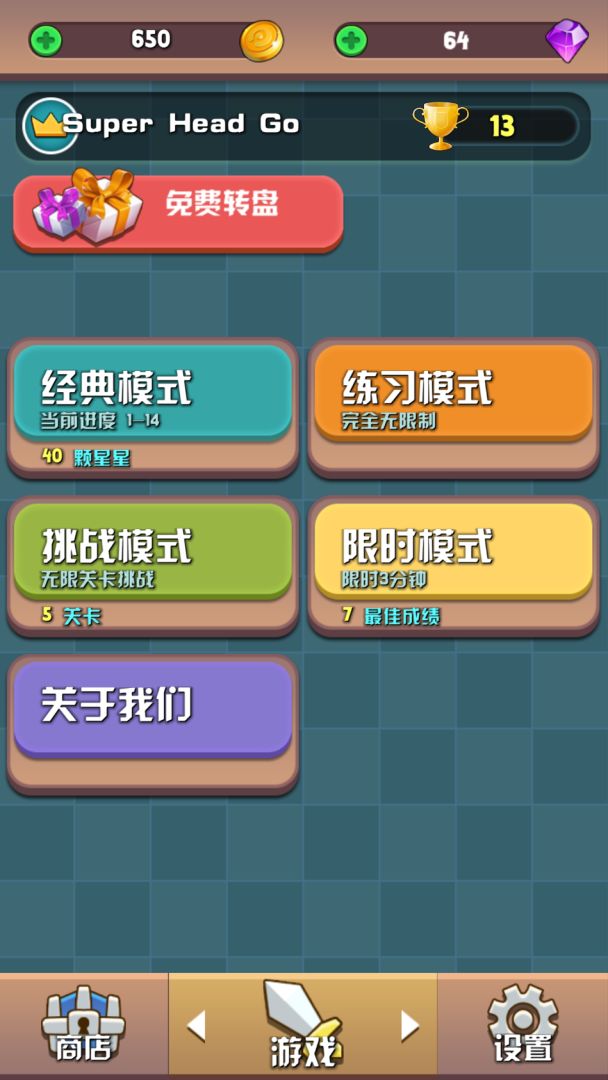Tap the left arrow beside 游戏
The height and width of the screenshot is (1080, 608).
(x=197, y=1025)
